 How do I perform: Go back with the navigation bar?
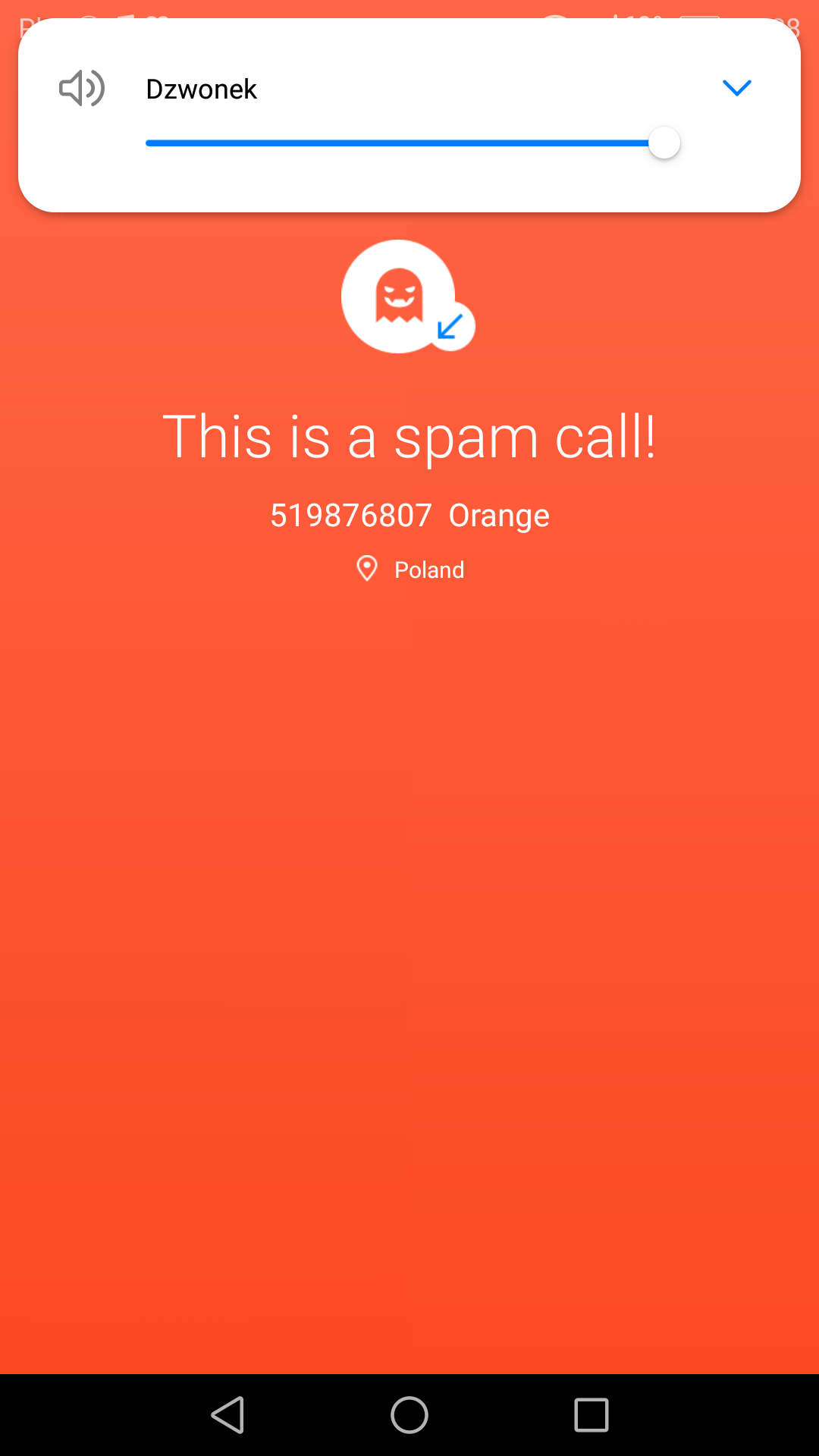pyautogui.click(x=227, y=1415)
